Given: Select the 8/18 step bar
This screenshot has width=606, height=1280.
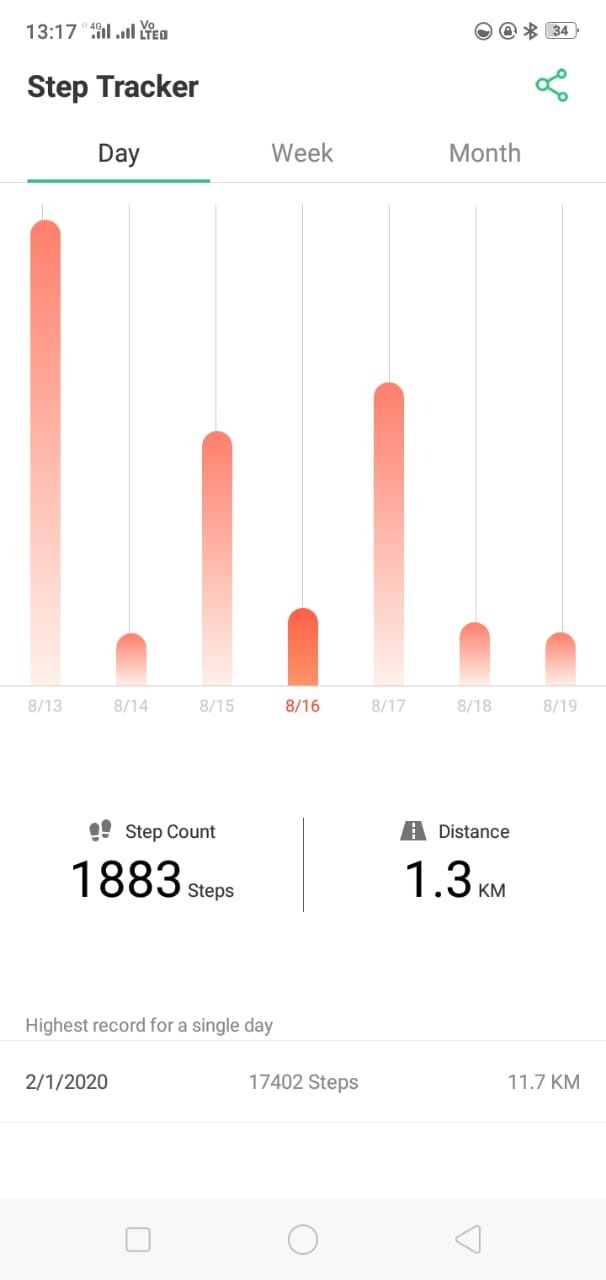Looking at the screenshot, I should 475,653.
